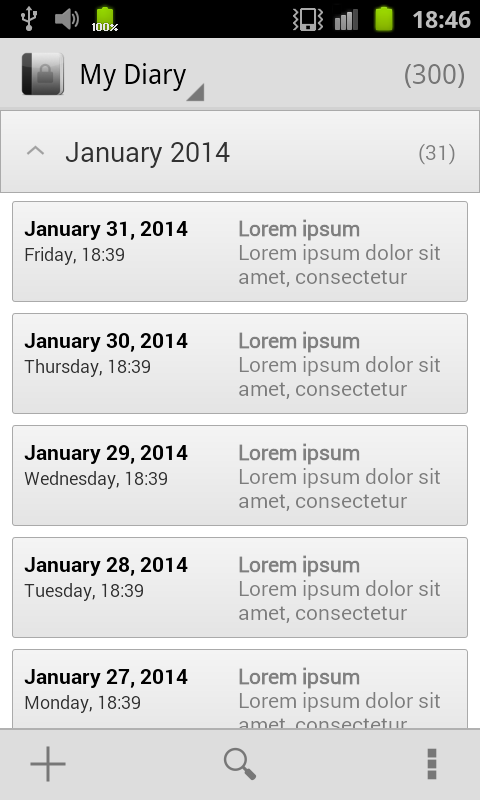Open the January 28, 2014 entry
This screenshot has height=800, width=480.
(240, 587)
